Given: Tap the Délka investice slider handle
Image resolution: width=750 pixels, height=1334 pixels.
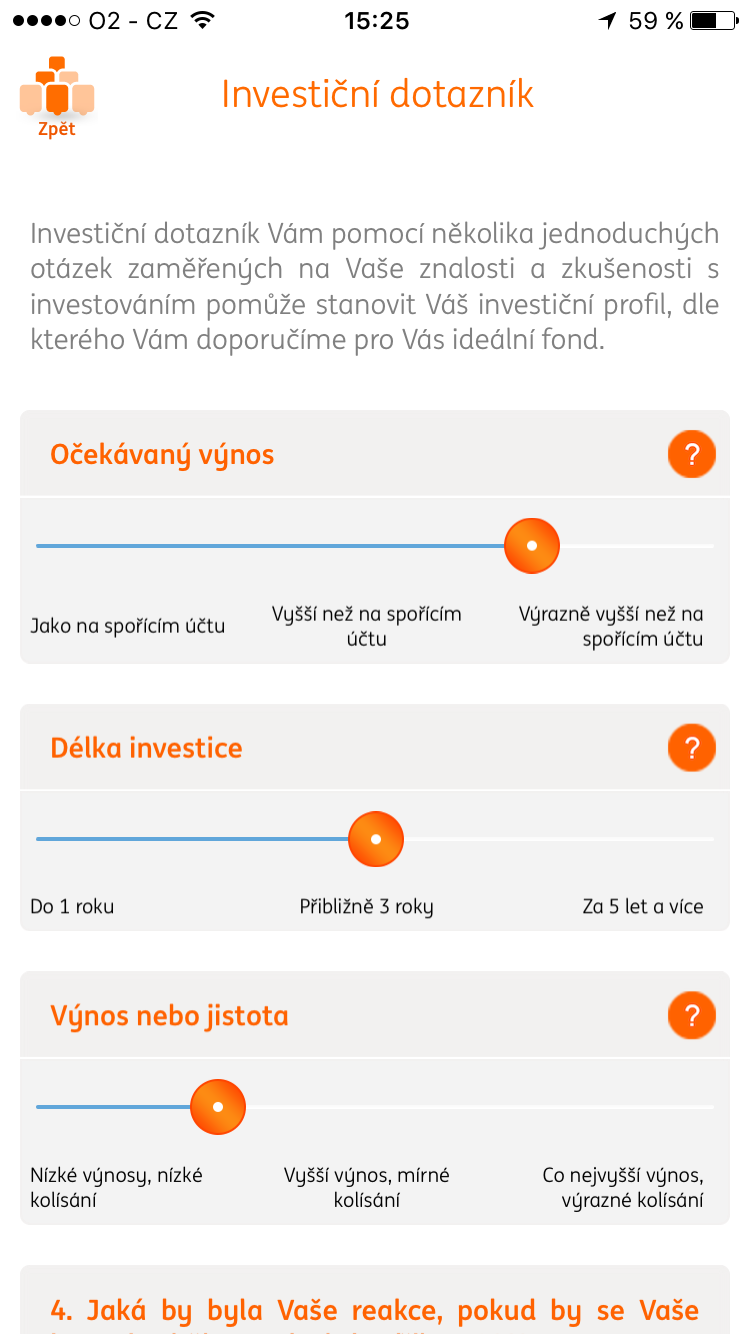Looking at the screenshot, I should [x=376, y=839].
